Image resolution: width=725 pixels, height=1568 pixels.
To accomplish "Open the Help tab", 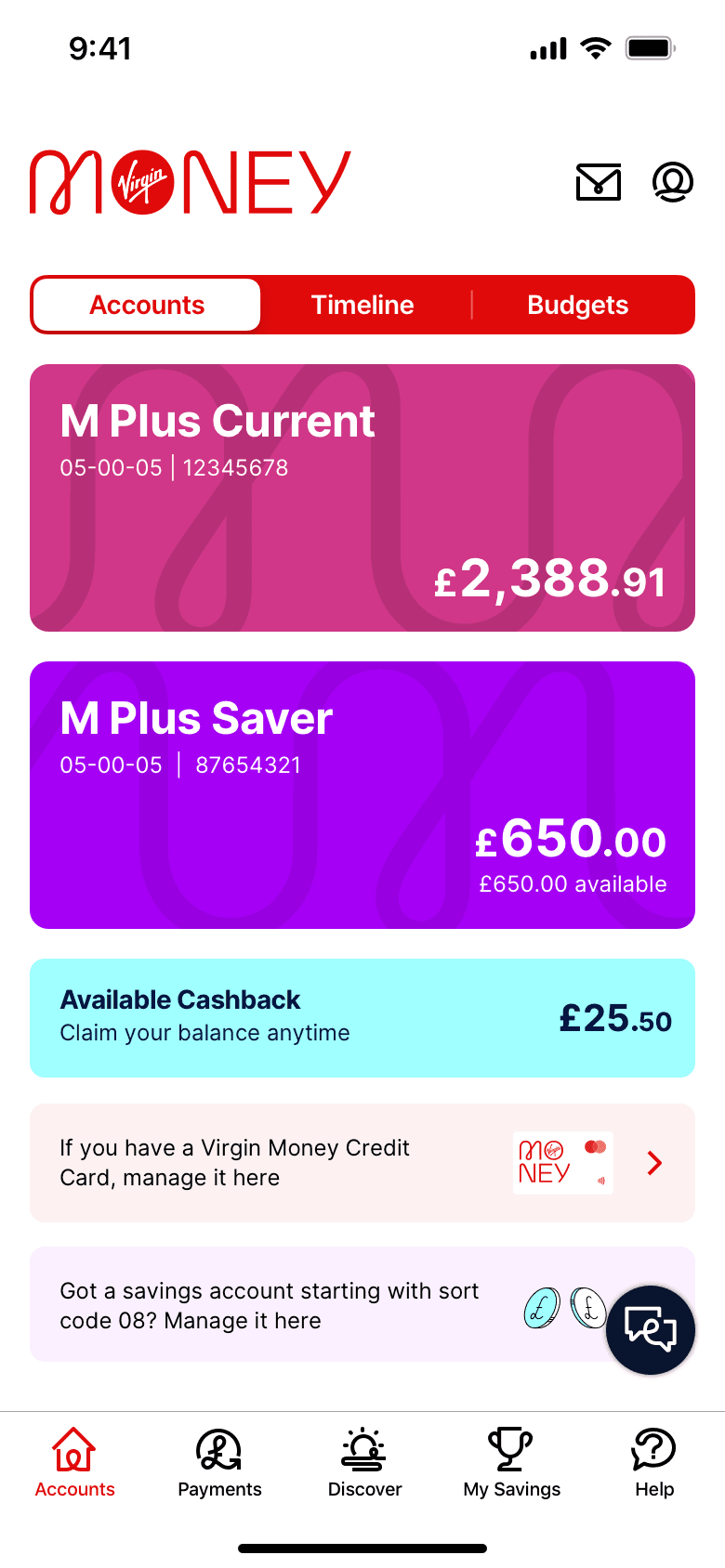I will pyautogui.click(x=654, y=1463).
